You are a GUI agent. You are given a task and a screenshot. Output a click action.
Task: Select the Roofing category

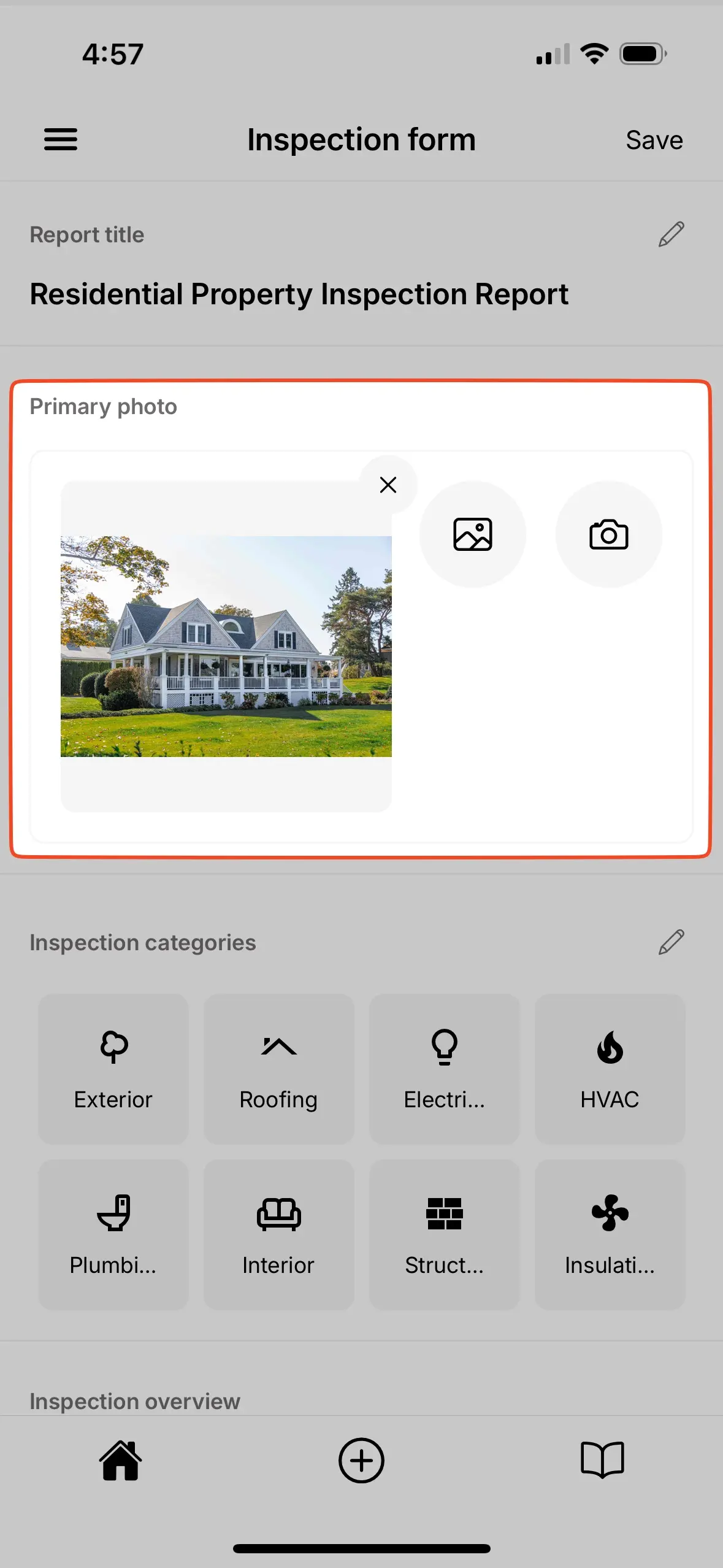tap(278, 1069)
